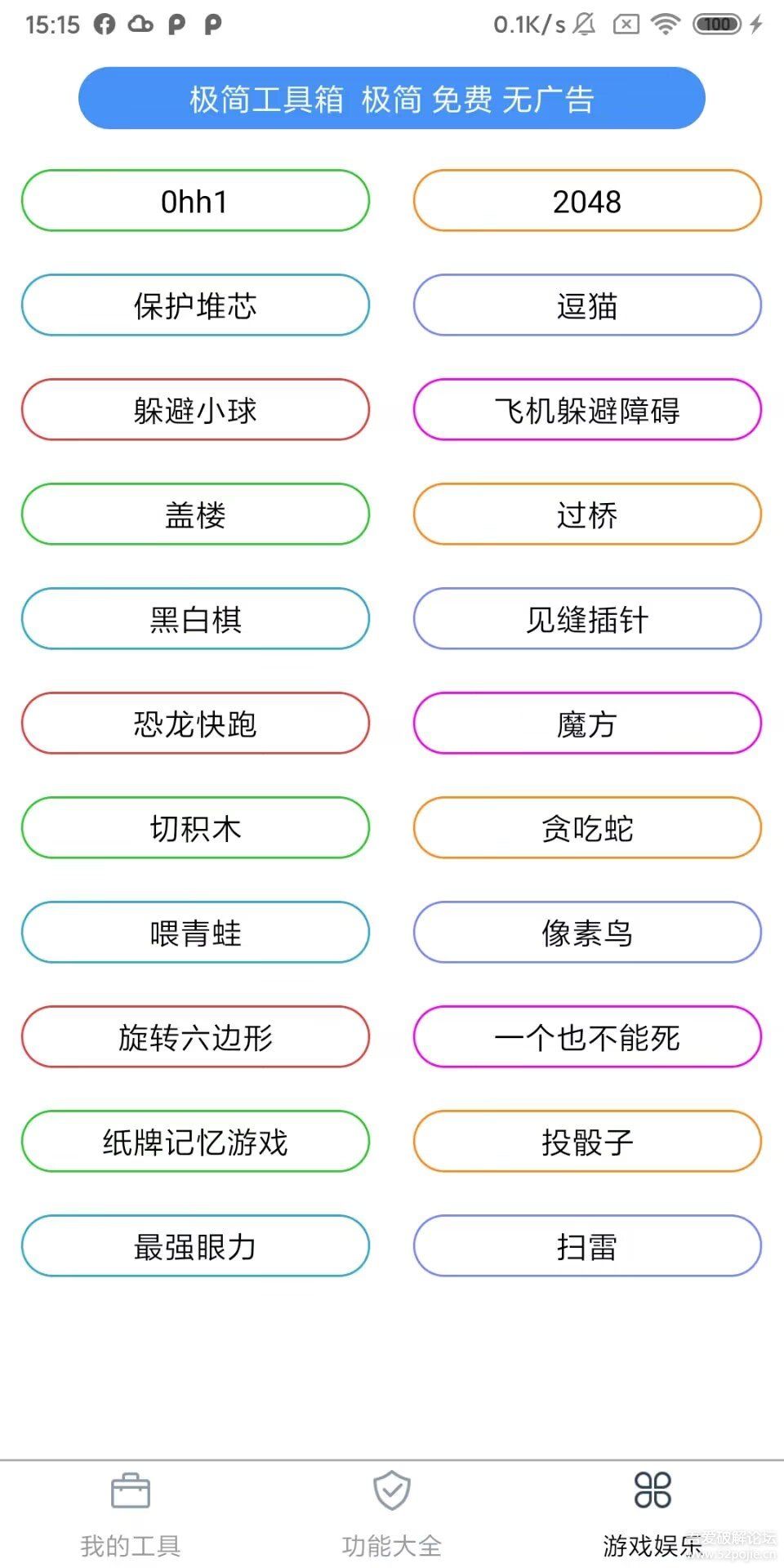Switch to the 功能大全 tab
The image size is (784, 1568).
tap(390, 1515)
